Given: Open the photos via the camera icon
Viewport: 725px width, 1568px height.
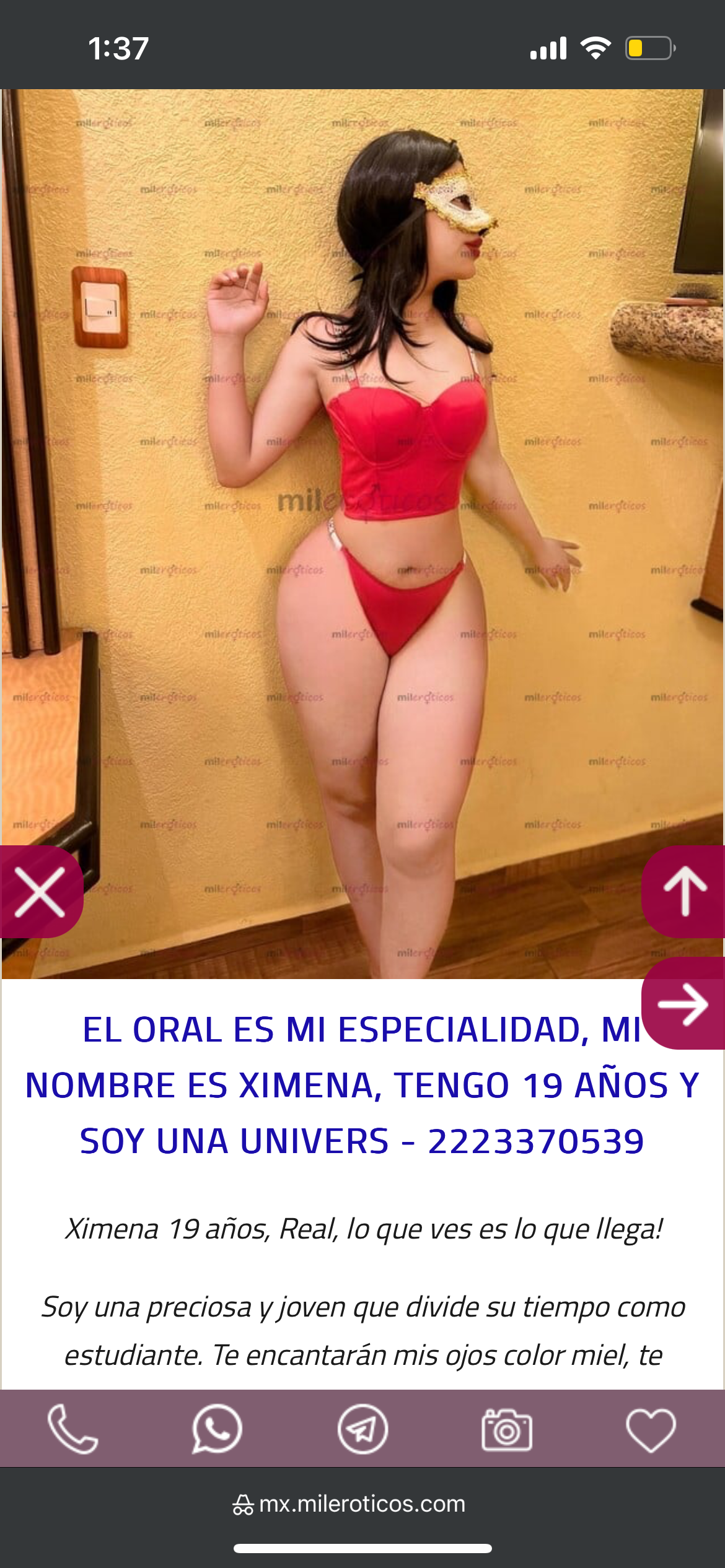Looking at the screenshot, I should pyautogui.click(x=507, y=1429).
